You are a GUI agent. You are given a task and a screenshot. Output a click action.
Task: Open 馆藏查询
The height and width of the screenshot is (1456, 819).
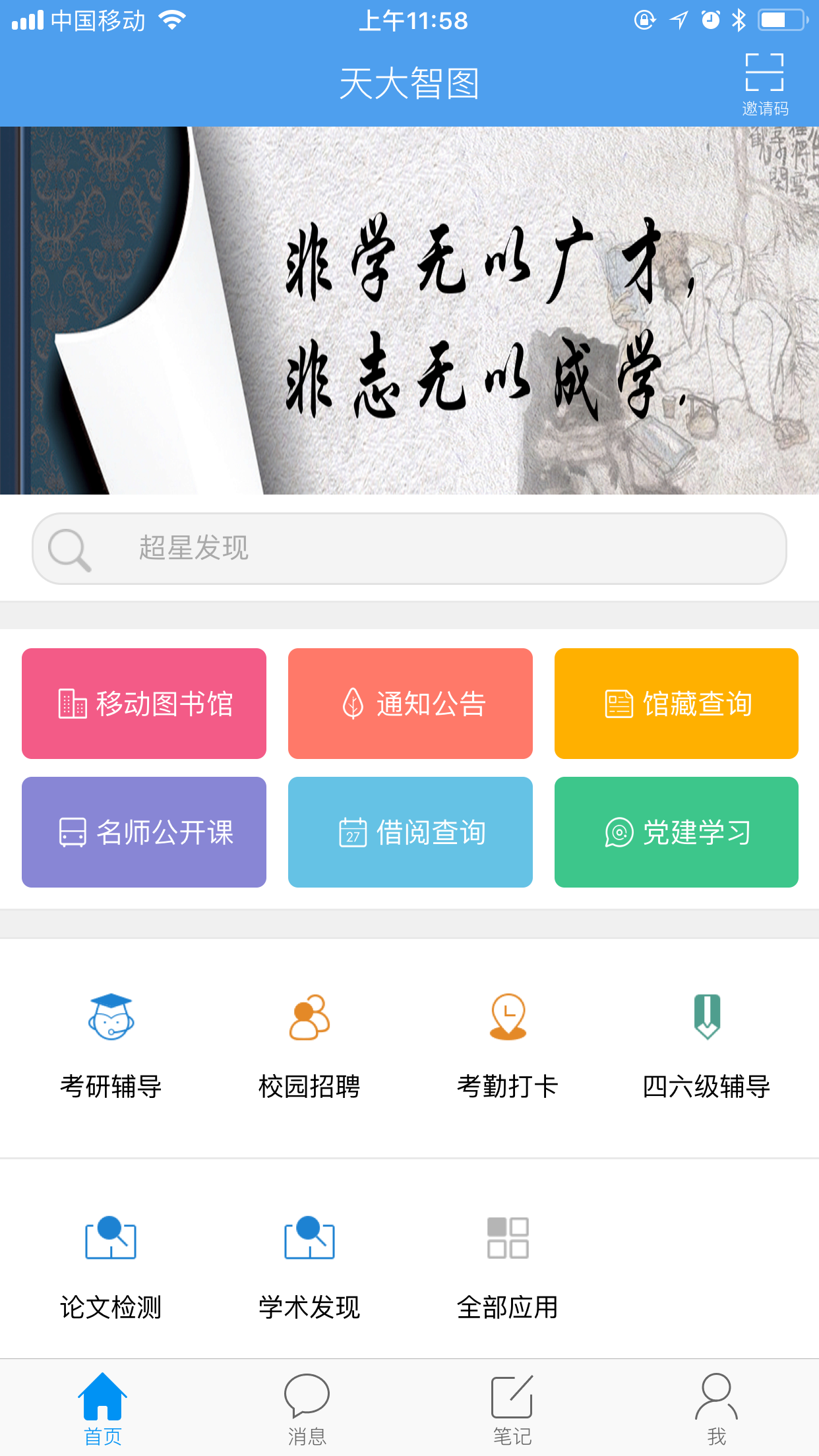(x=677, y=704)
